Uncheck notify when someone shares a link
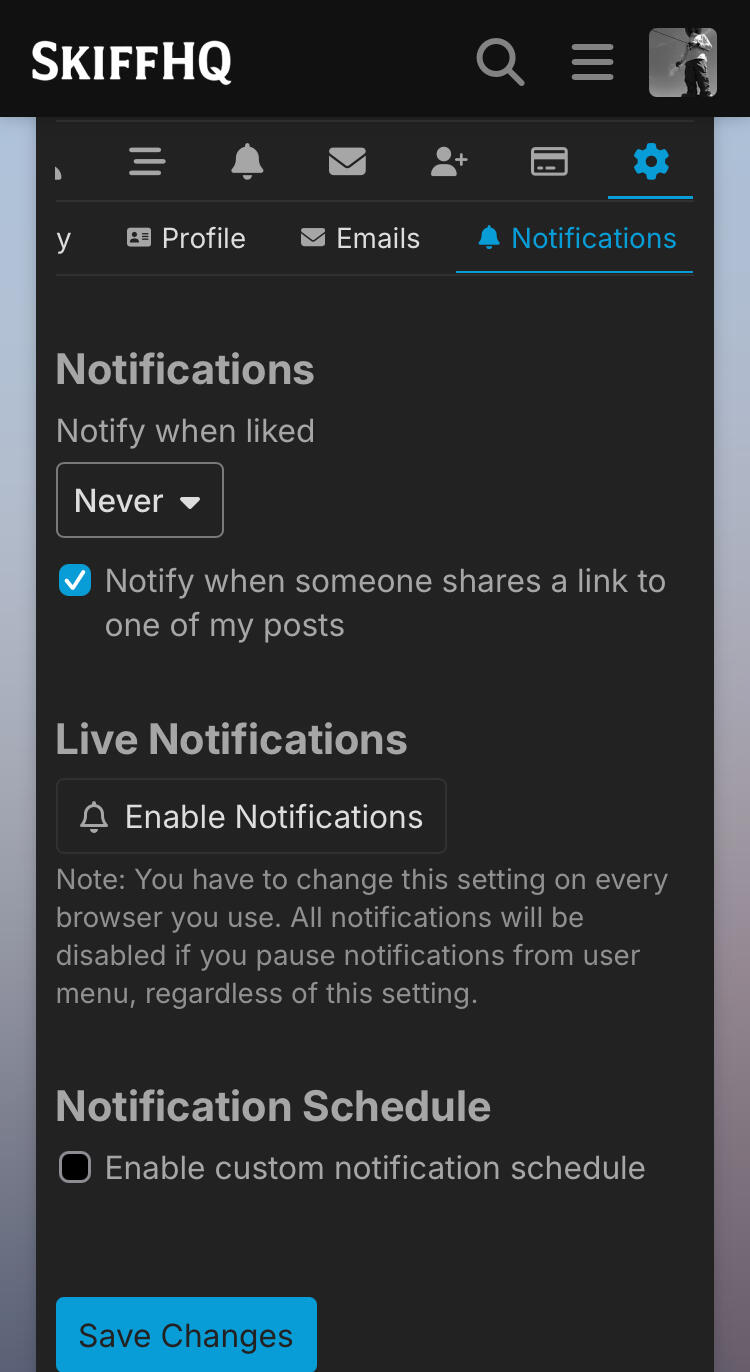Viewport: 750px width, 1372px height. coord(75,581)
